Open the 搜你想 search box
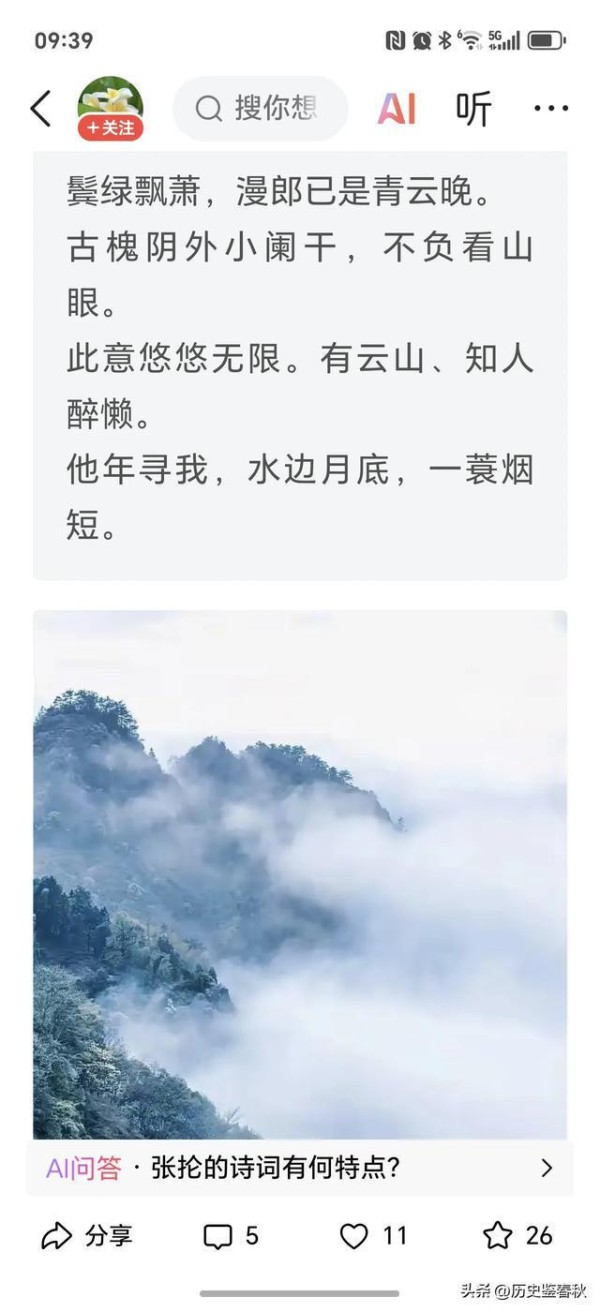 pyautogui.click(x=261, y=108)
